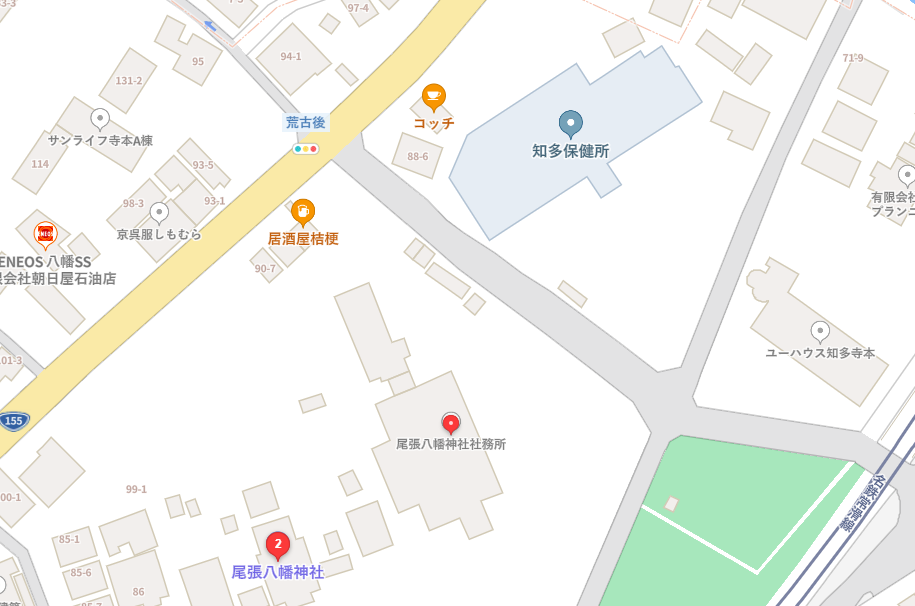Tap the 荒古後 traffic signal marker
The image size is (915, 606).
coord(306,149)
